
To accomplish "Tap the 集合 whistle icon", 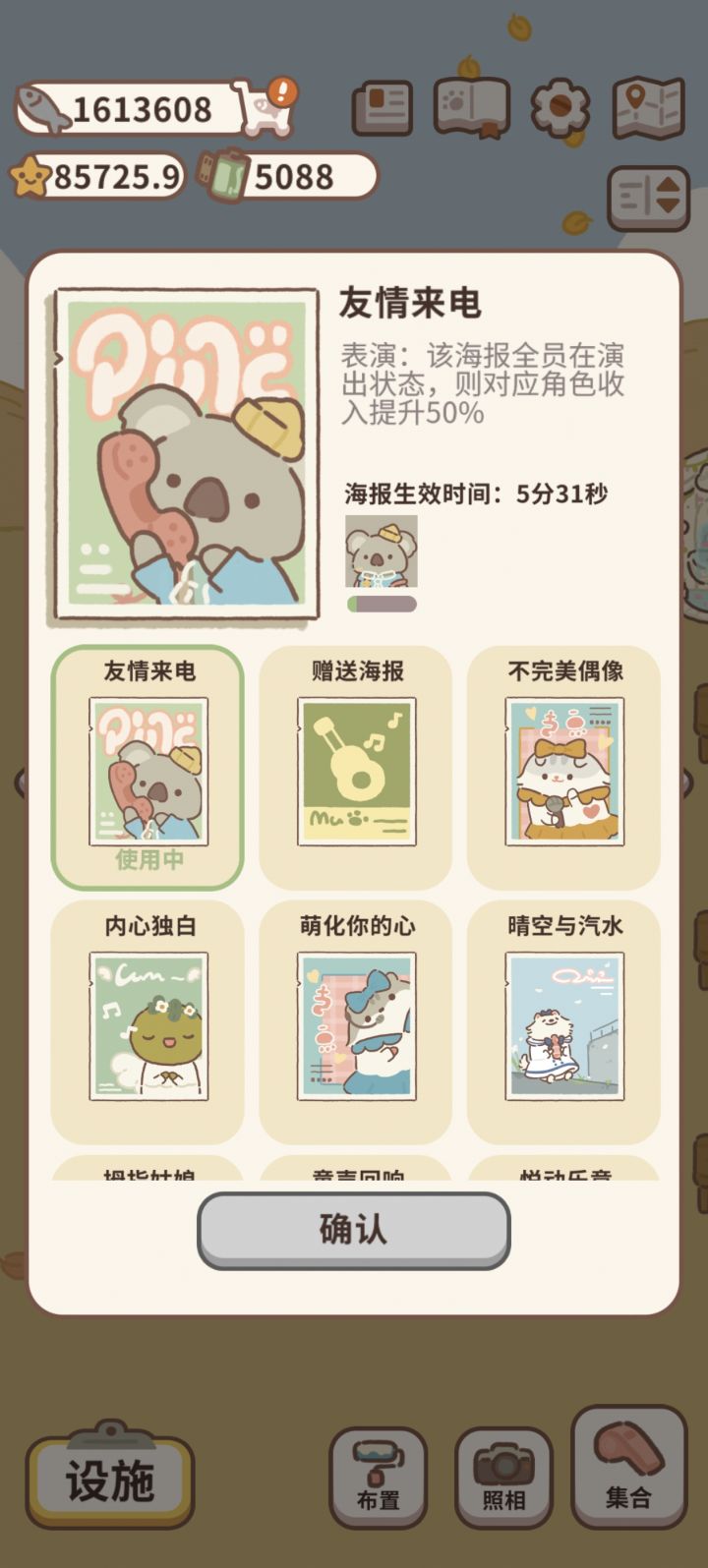I will pos(629,1467).
